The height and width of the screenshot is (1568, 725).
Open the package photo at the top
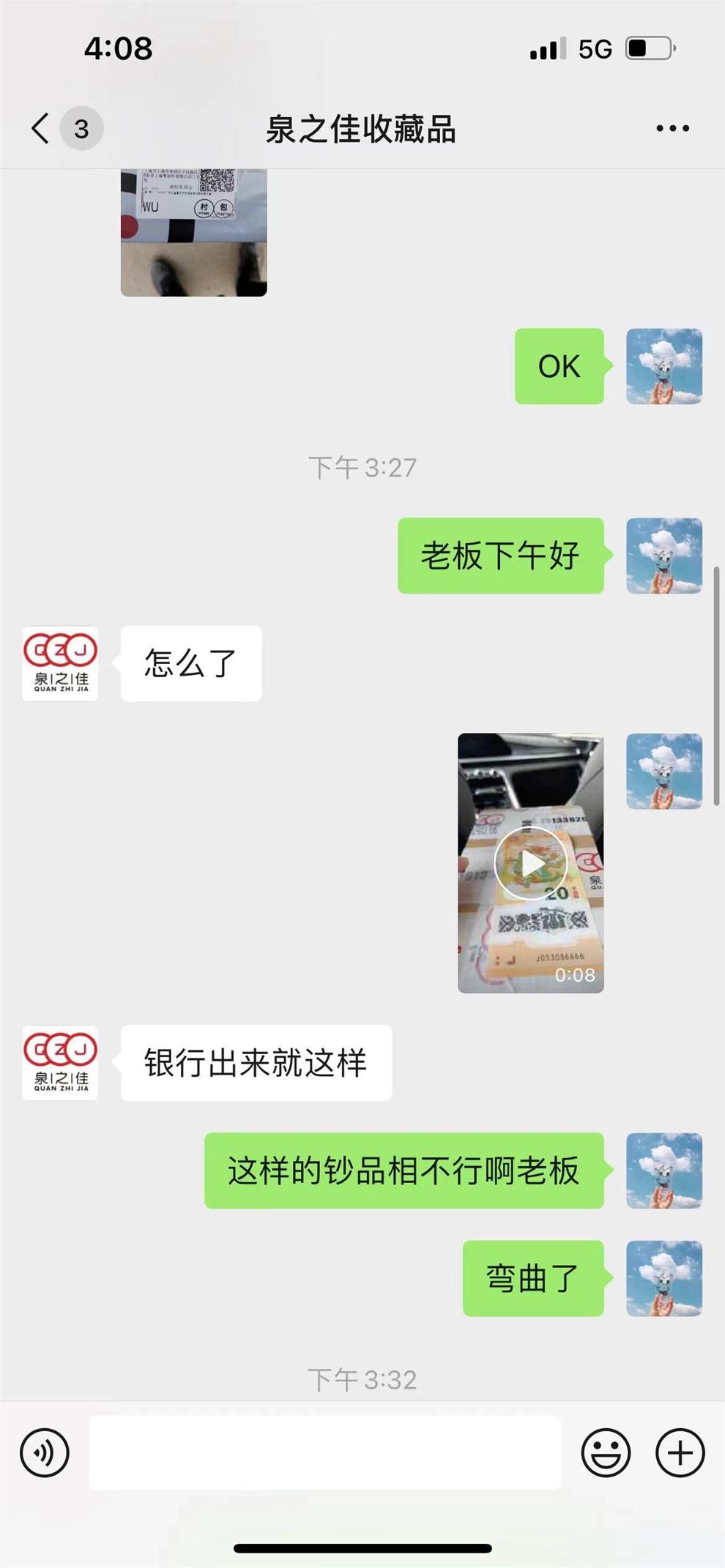tap(193, 232)
